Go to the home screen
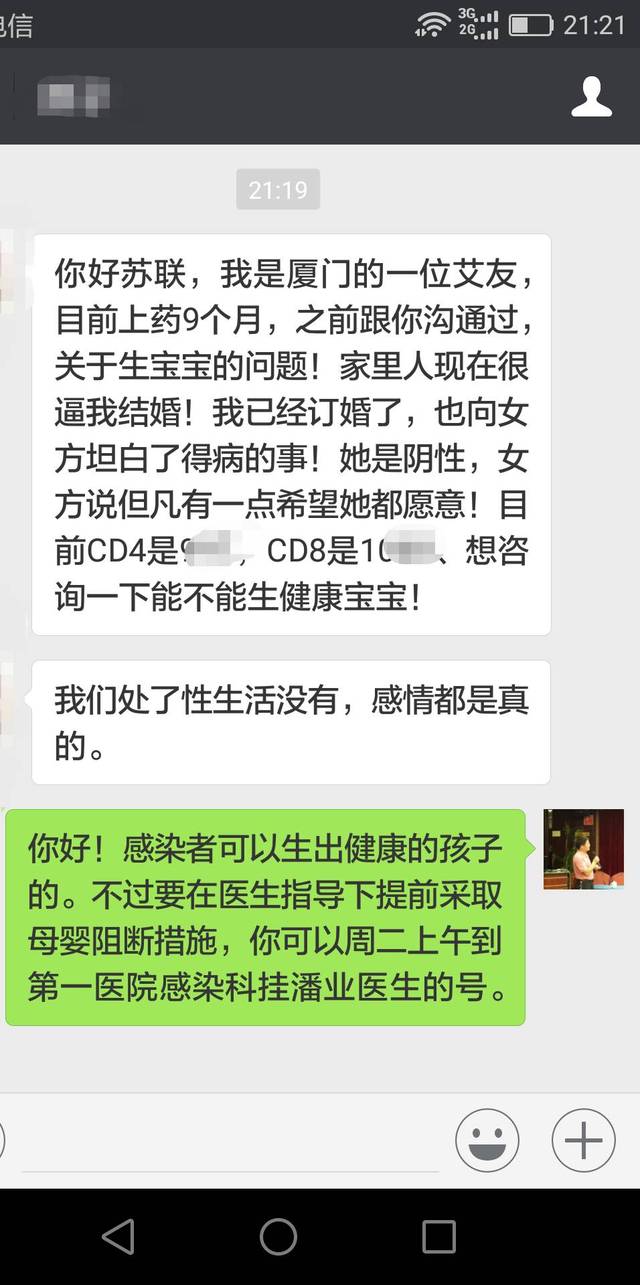This screenshot has height=1285, width=640. point(278,1237)
